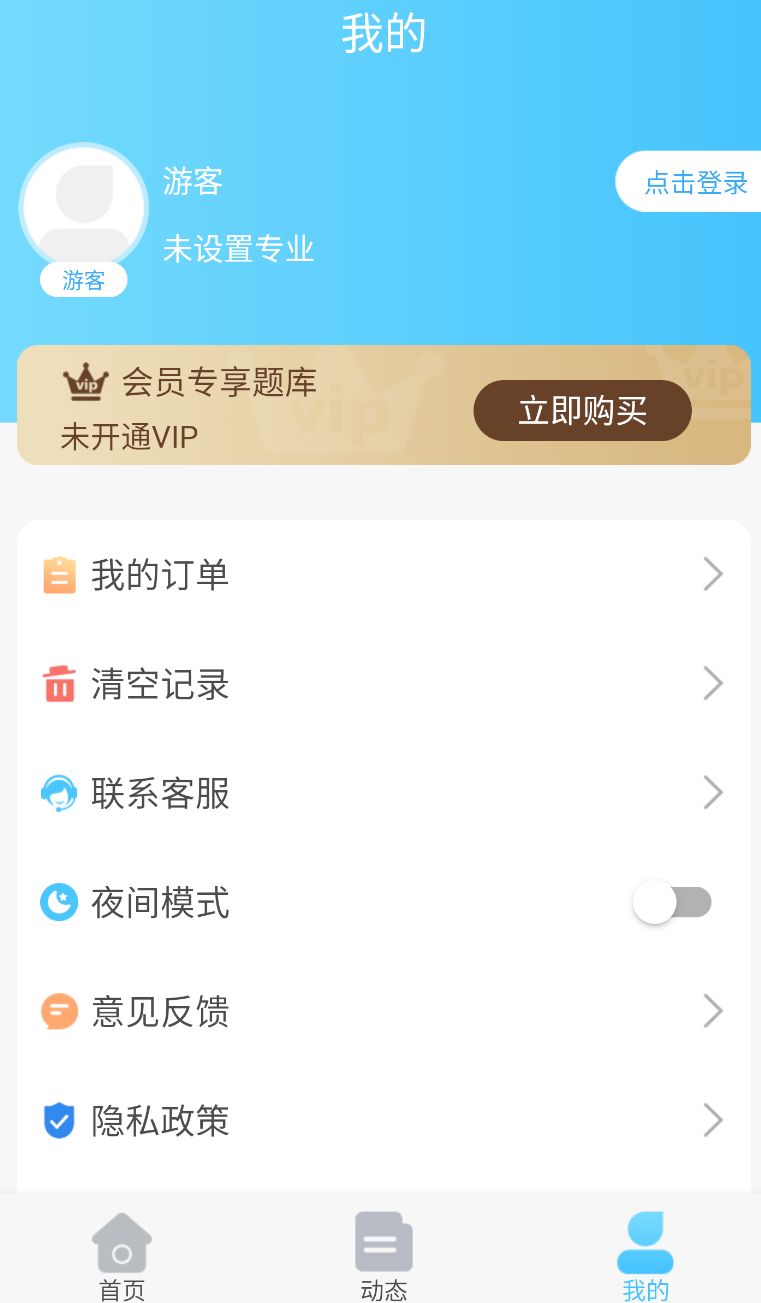Switch to the 首页 home tab

point(122,1256)
